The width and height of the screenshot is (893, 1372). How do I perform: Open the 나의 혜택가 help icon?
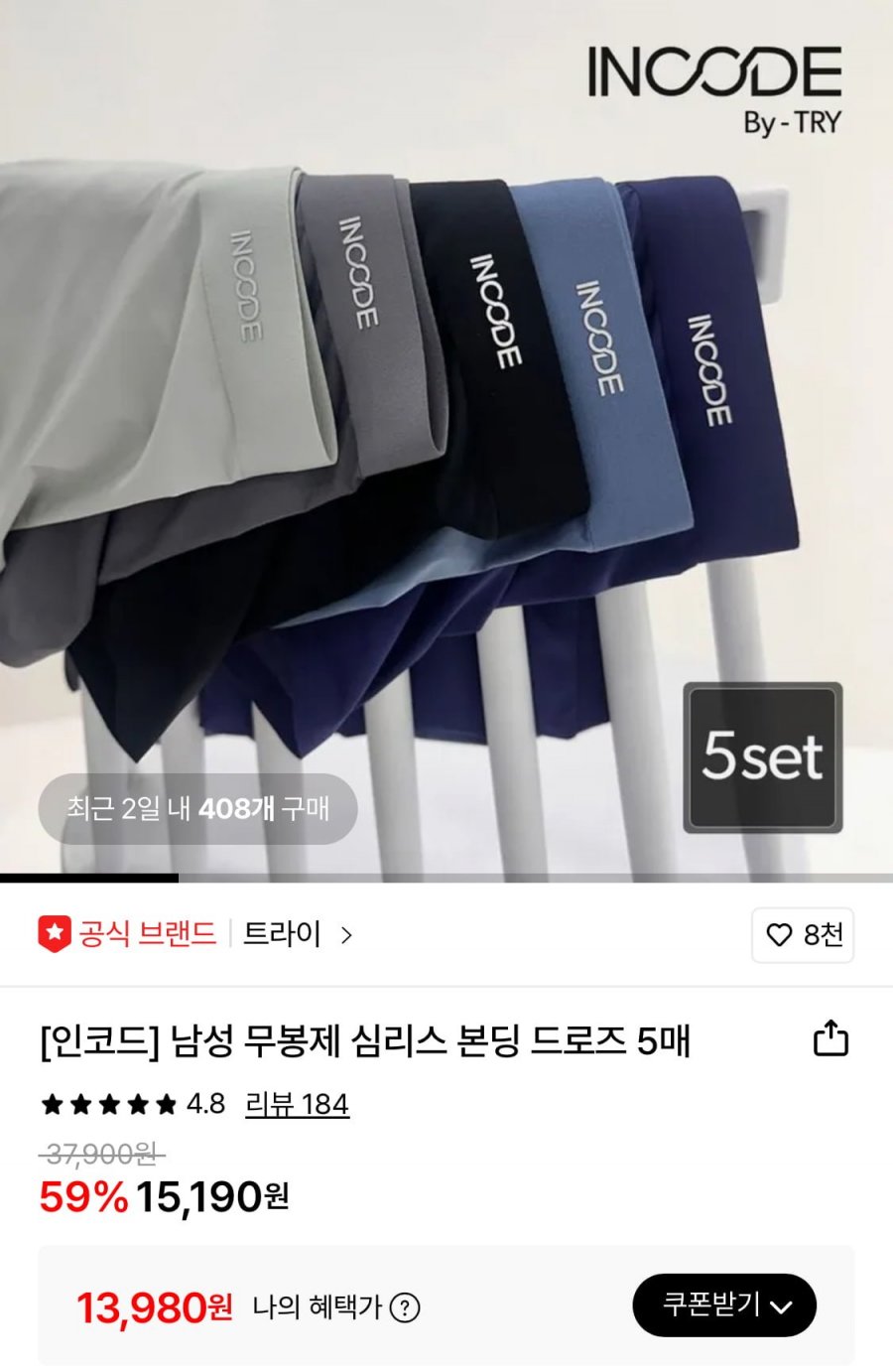[x=405, y=1307]
